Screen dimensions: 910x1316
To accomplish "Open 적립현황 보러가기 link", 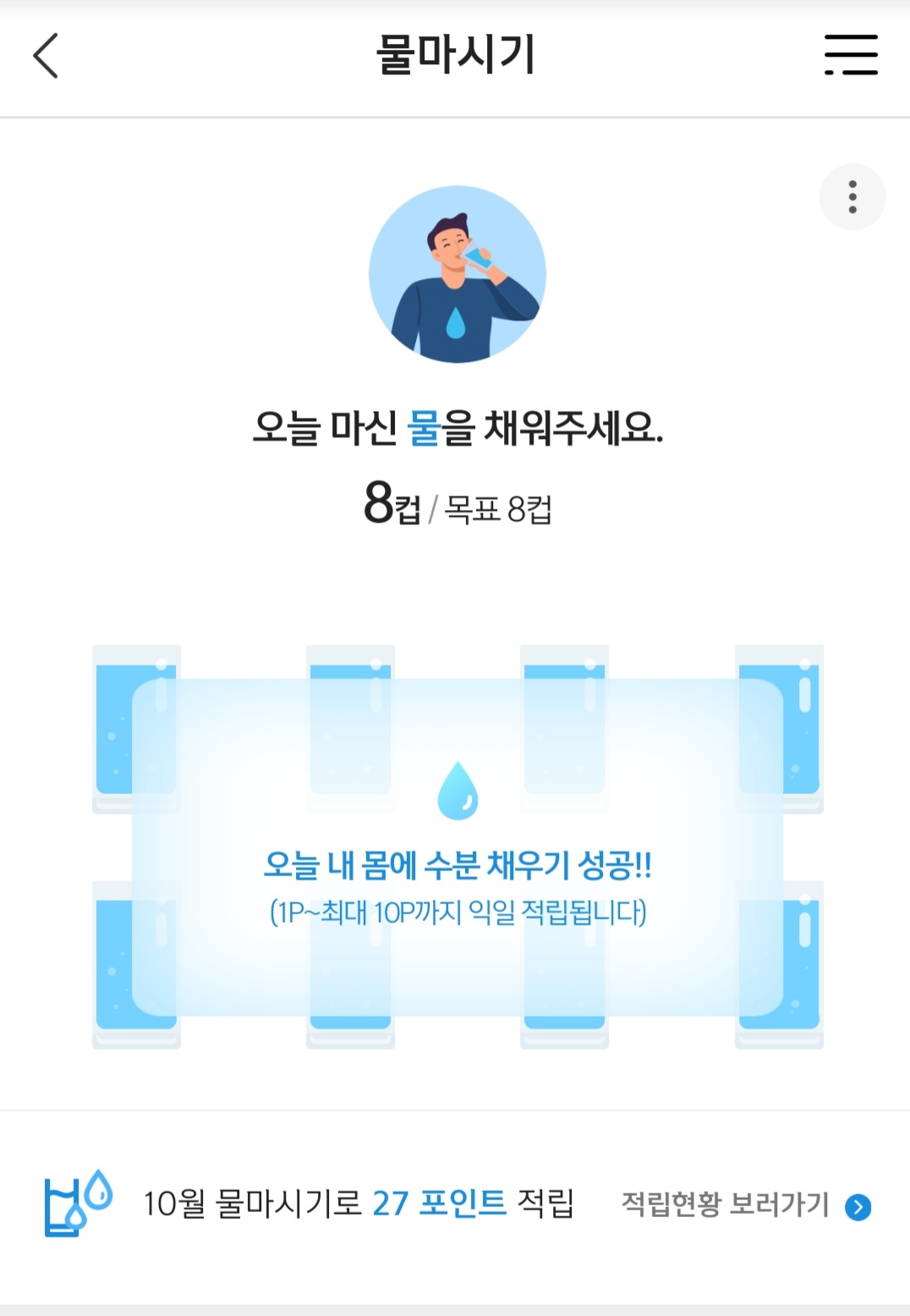I will (745, 1204).
